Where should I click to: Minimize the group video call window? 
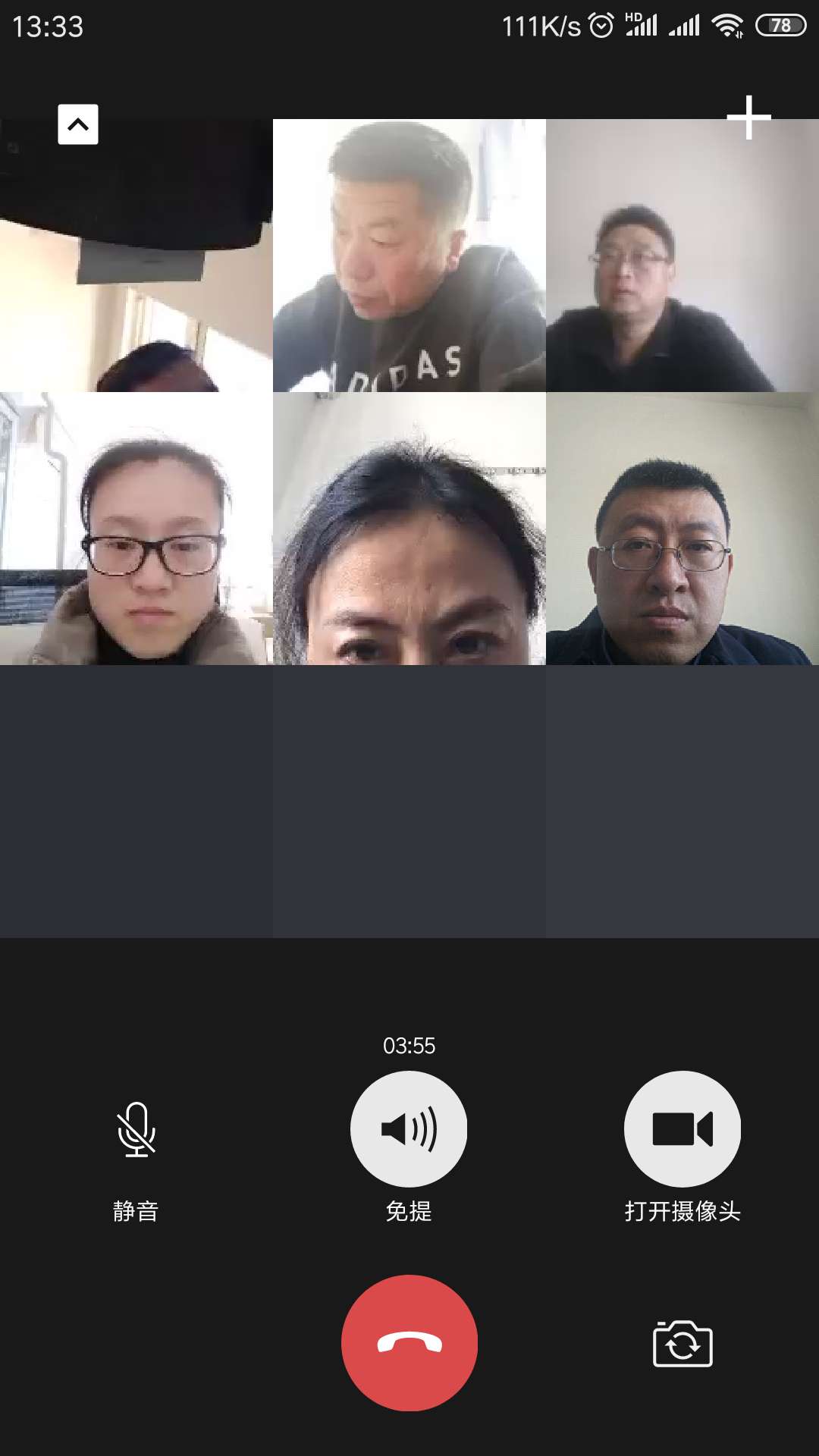(78, 124)
